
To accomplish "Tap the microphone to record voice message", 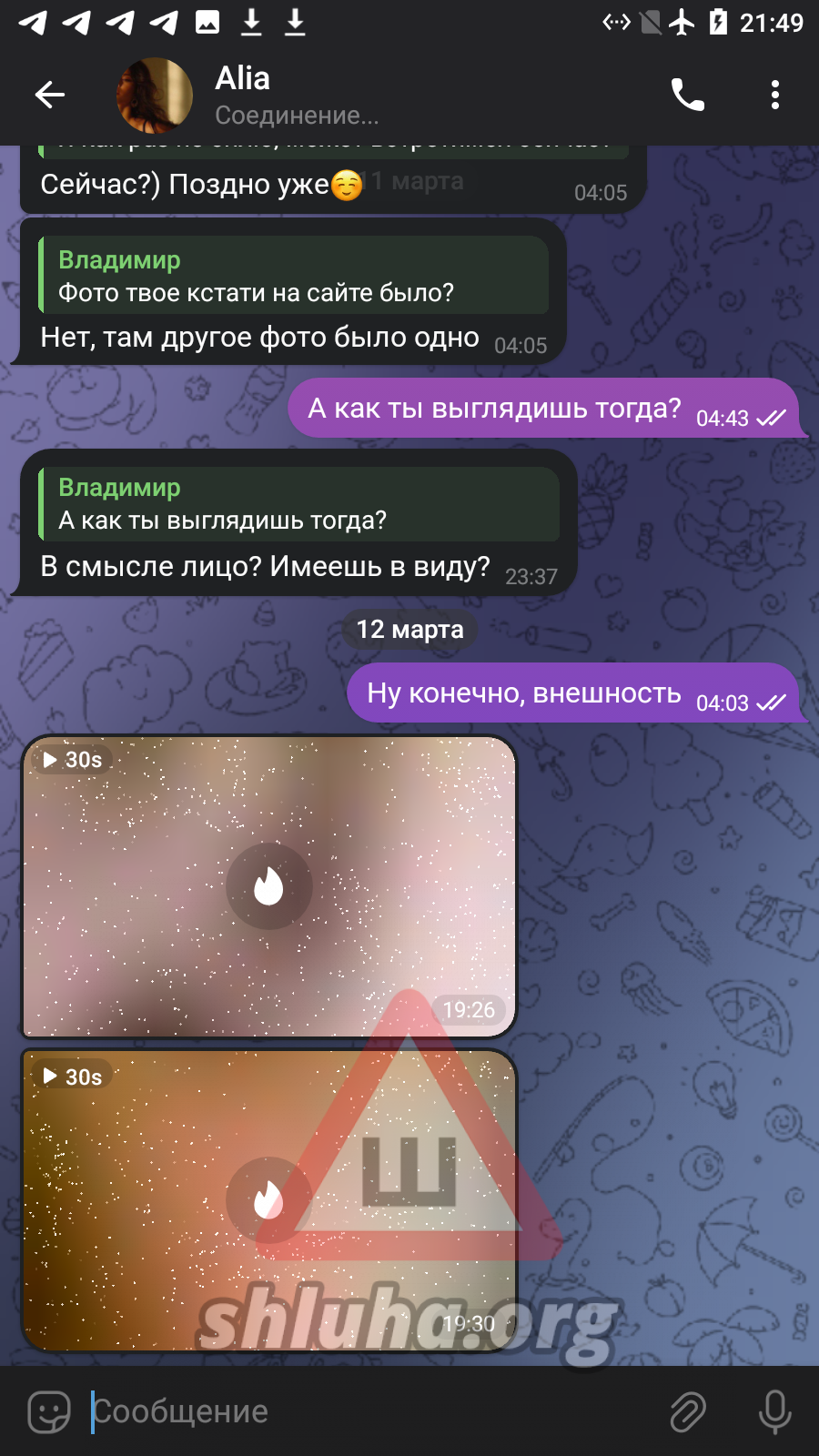I will (774, 1411).
